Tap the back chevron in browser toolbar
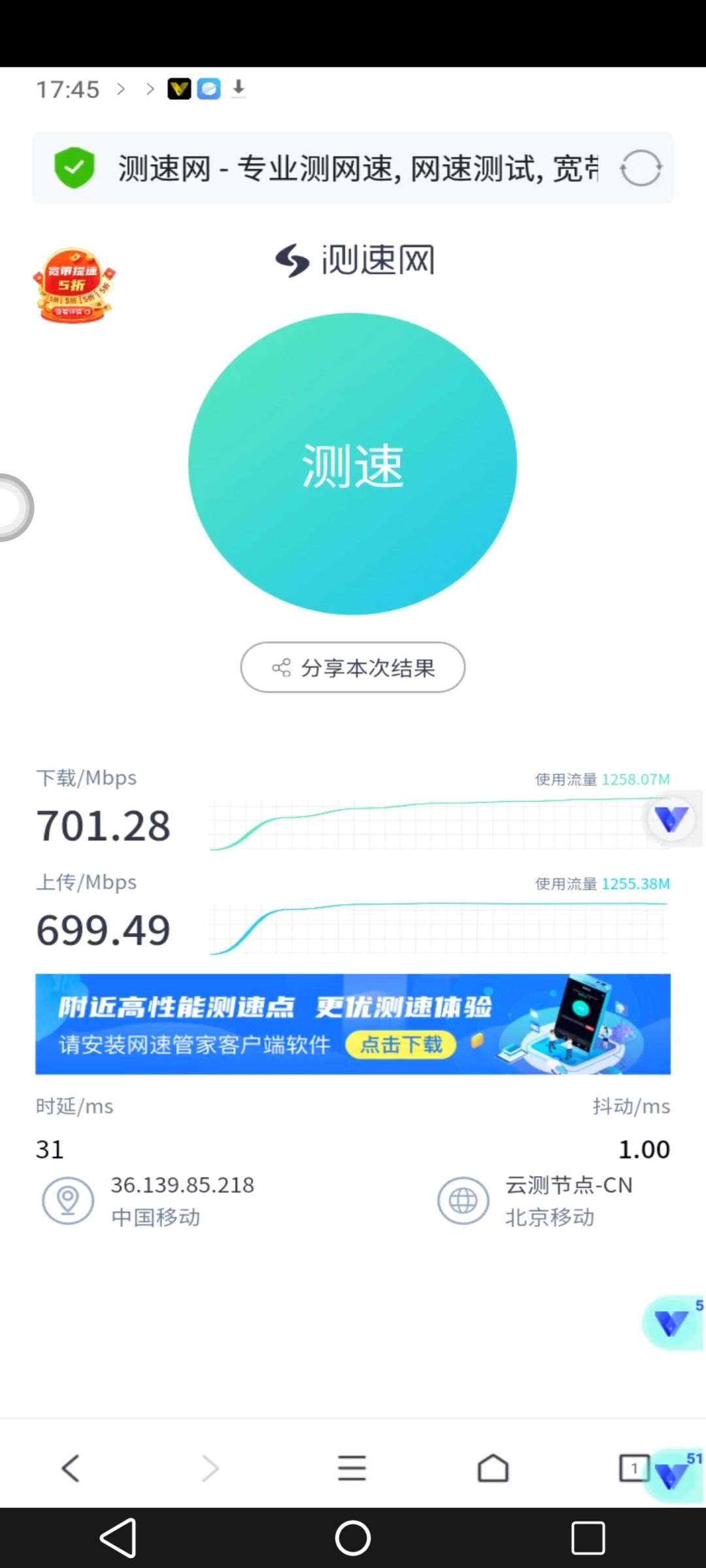 pyautogui.click(x=71, y=1467)
